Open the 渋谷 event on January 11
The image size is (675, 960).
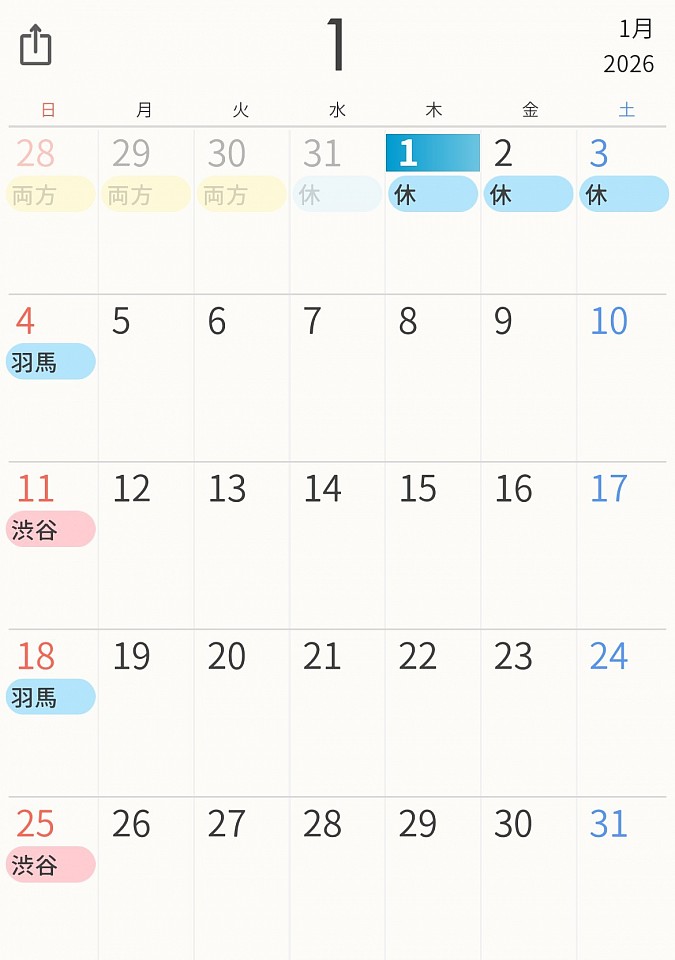[x=50, y=529]
